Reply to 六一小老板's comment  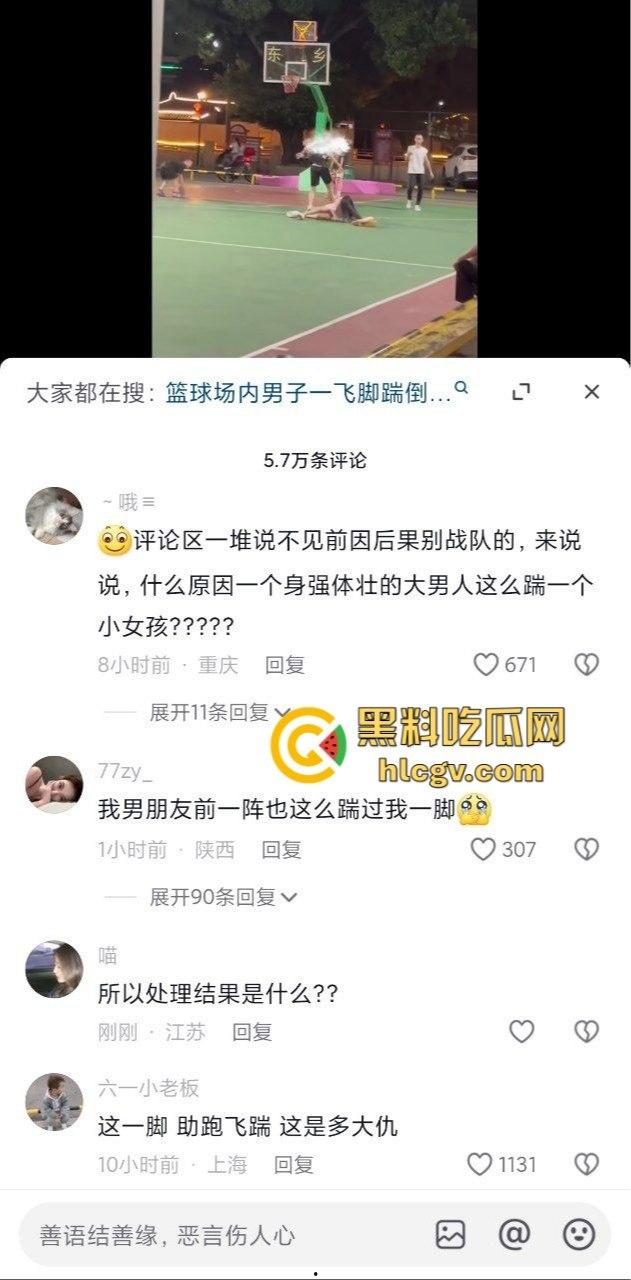click(294, 1165)
